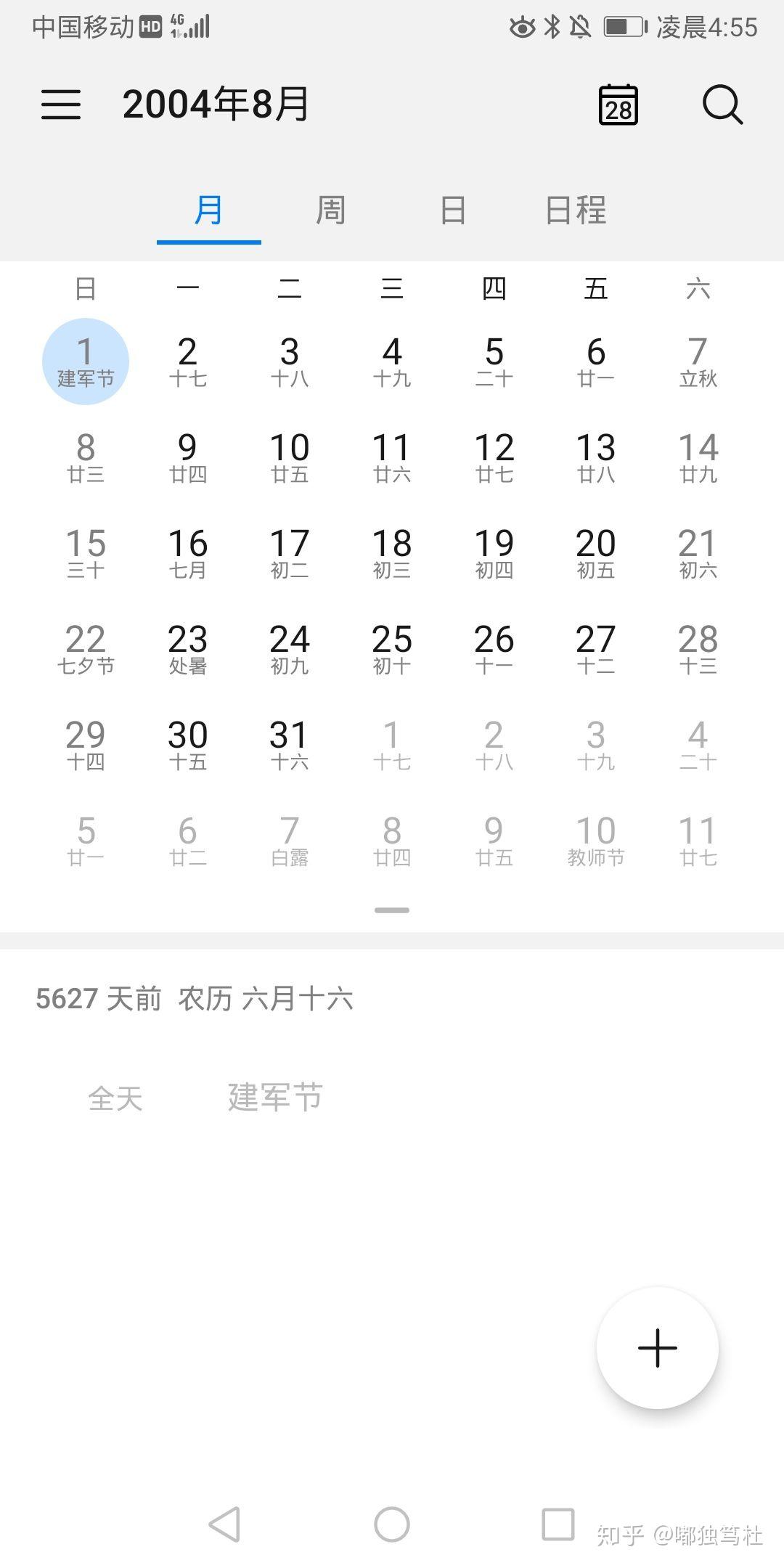Expand September 10 教师节 cell
Screen dimensions: 784x1568
coord(595,840)
